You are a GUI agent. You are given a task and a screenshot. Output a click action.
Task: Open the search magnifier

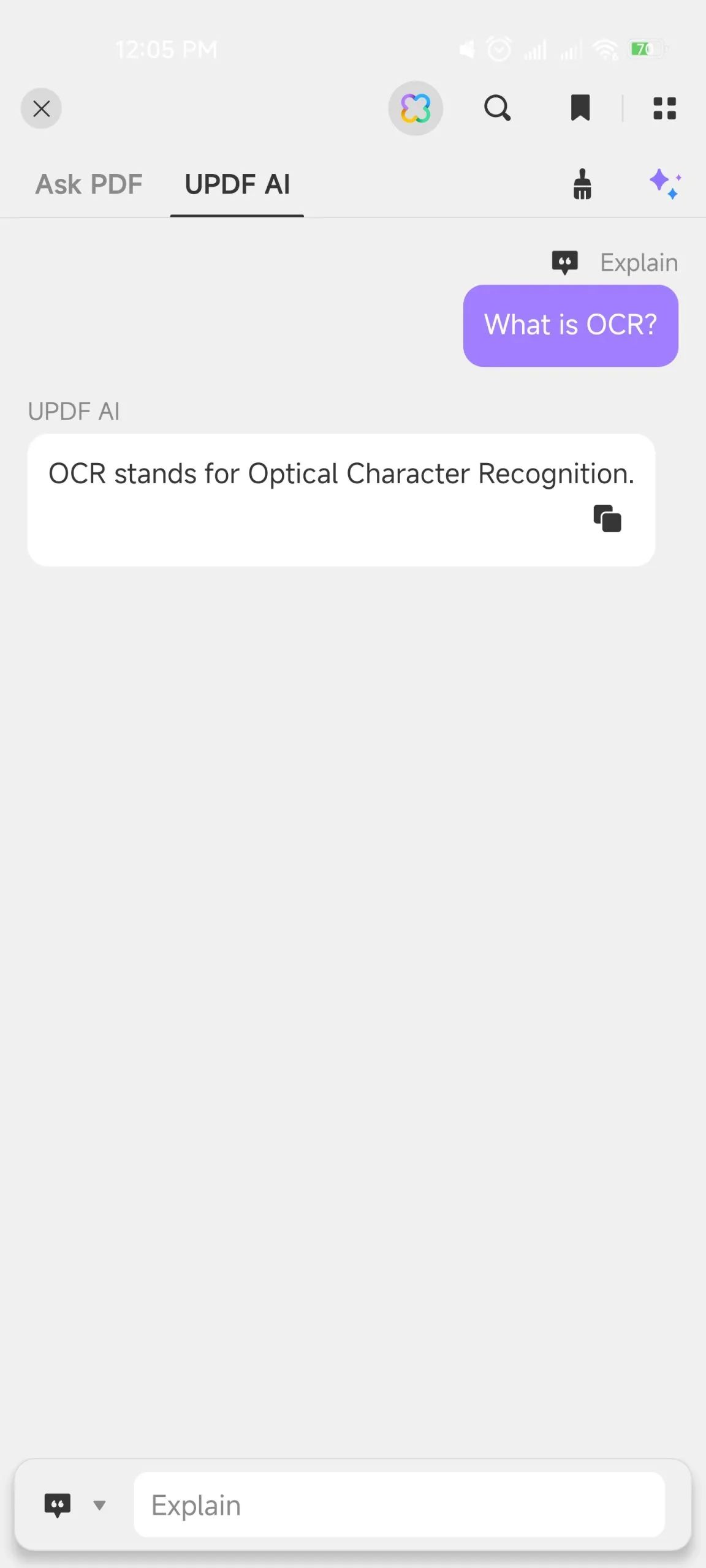(497, 108)
